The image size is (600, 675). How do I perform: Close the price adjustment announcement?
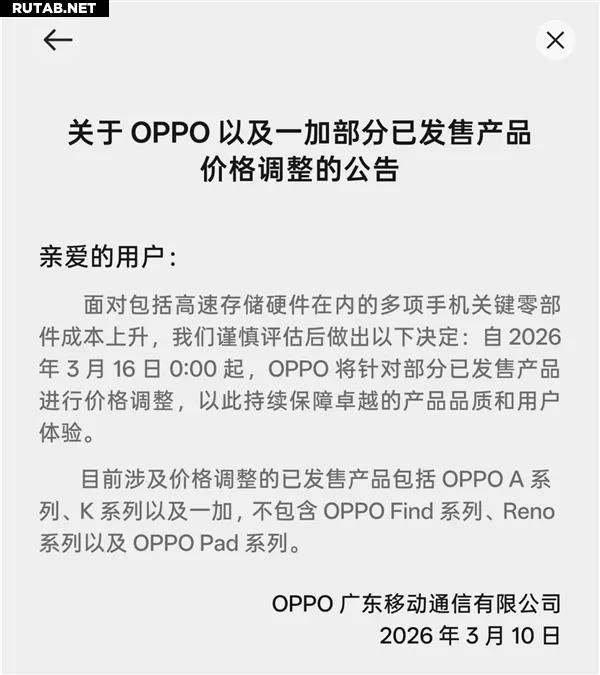(555, 40)
